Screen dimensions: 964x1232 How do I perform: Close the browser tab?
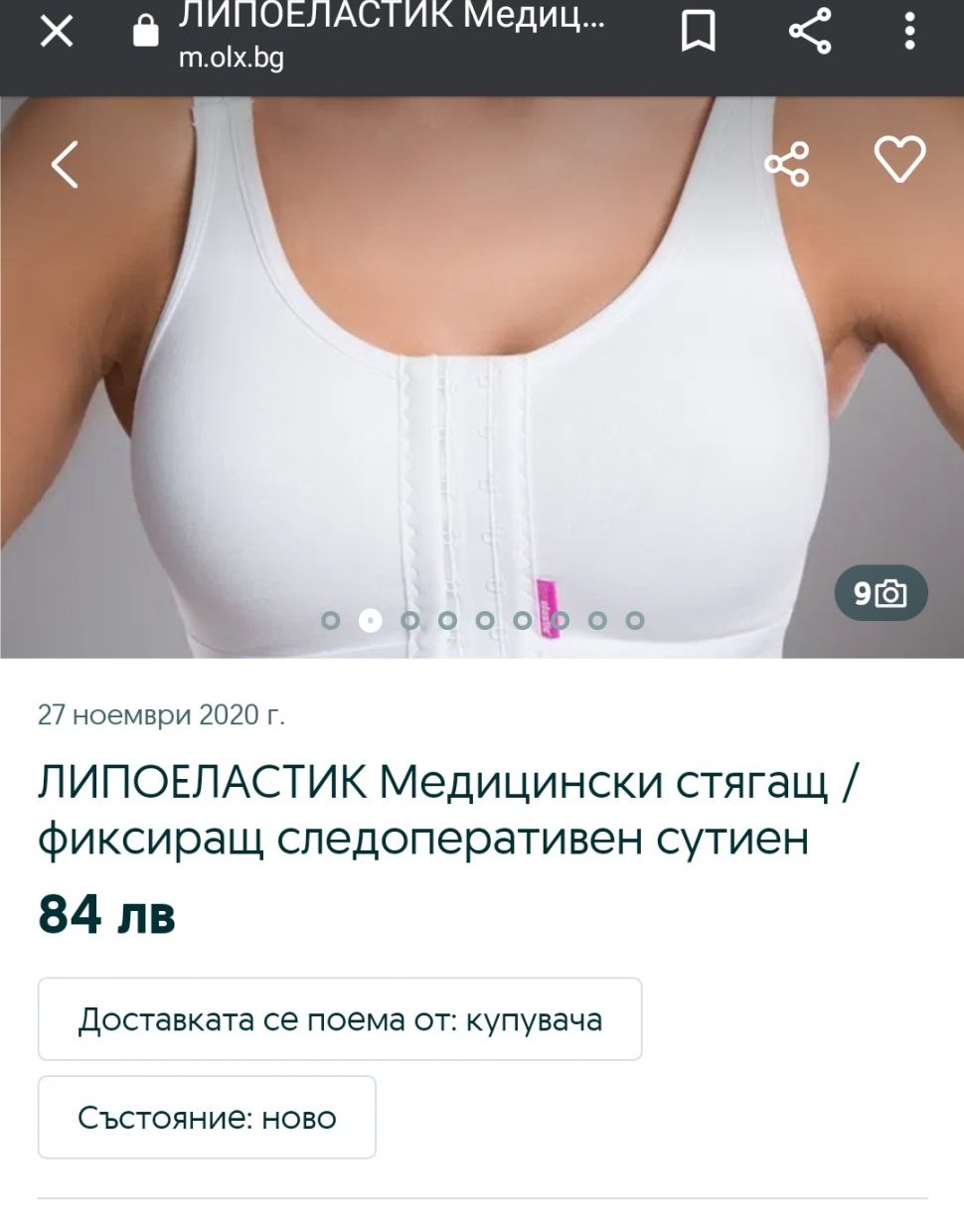click(57, 32)
